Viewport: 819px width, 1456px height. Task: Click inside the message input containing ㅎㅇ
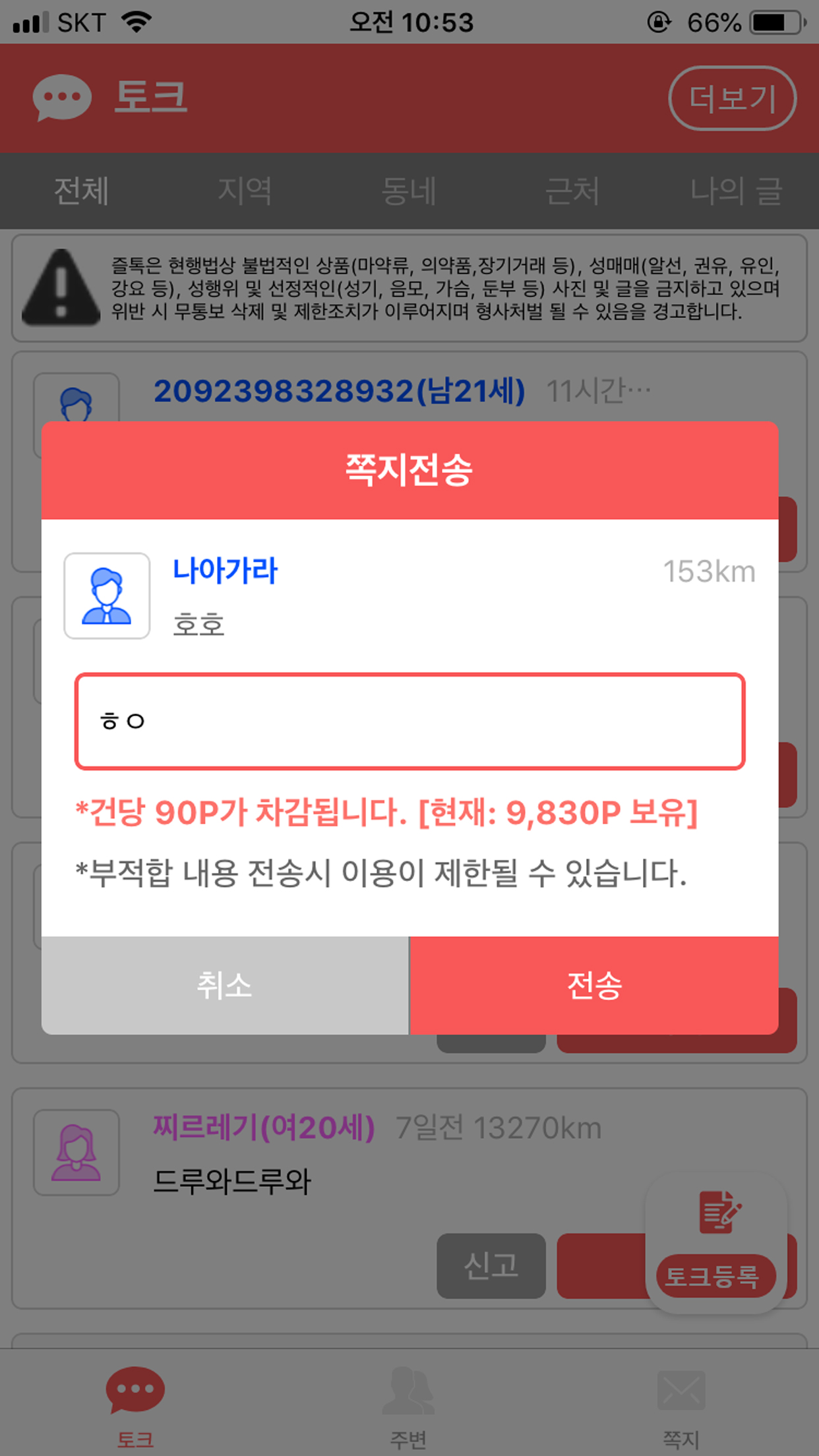click(x=409, y=721)
